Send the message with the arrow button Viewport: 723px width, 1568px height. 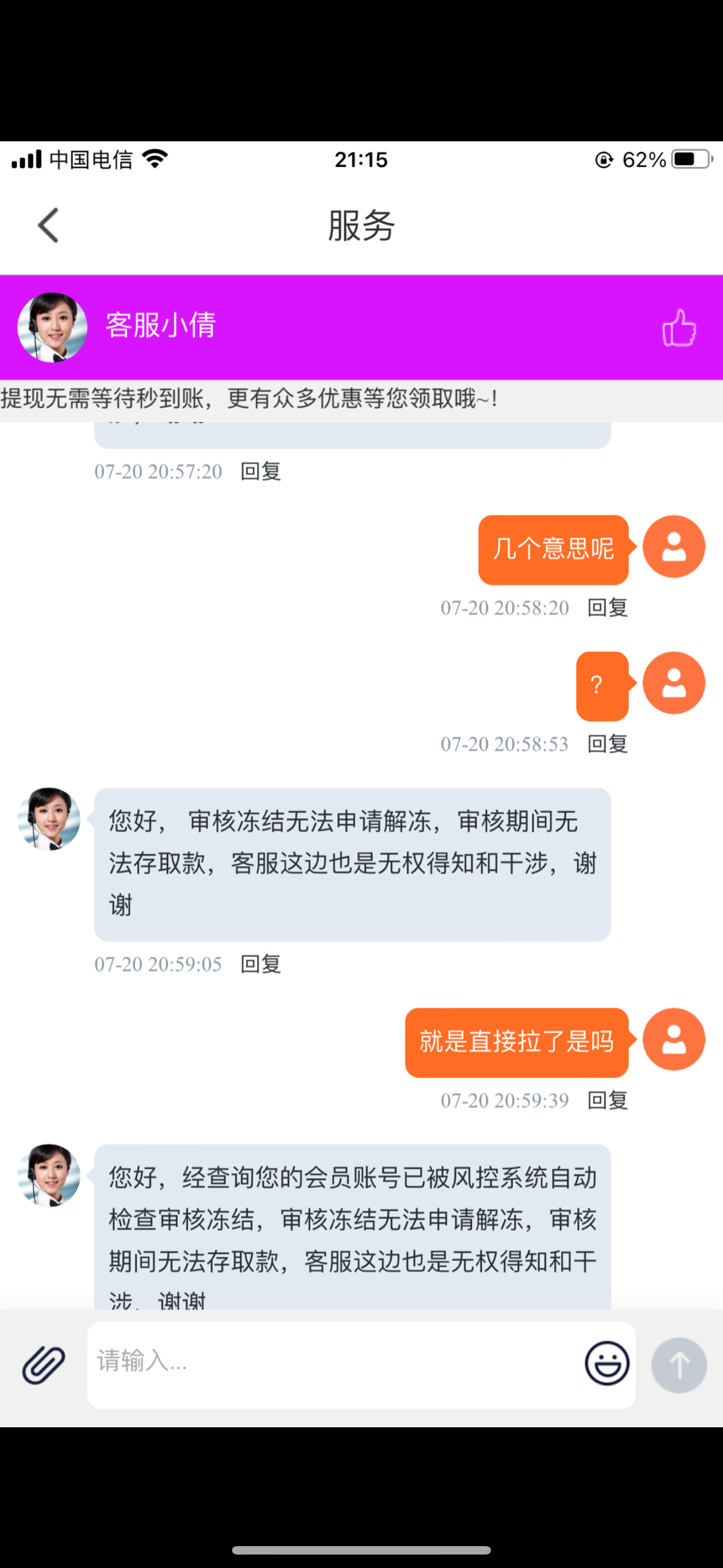679,1364
